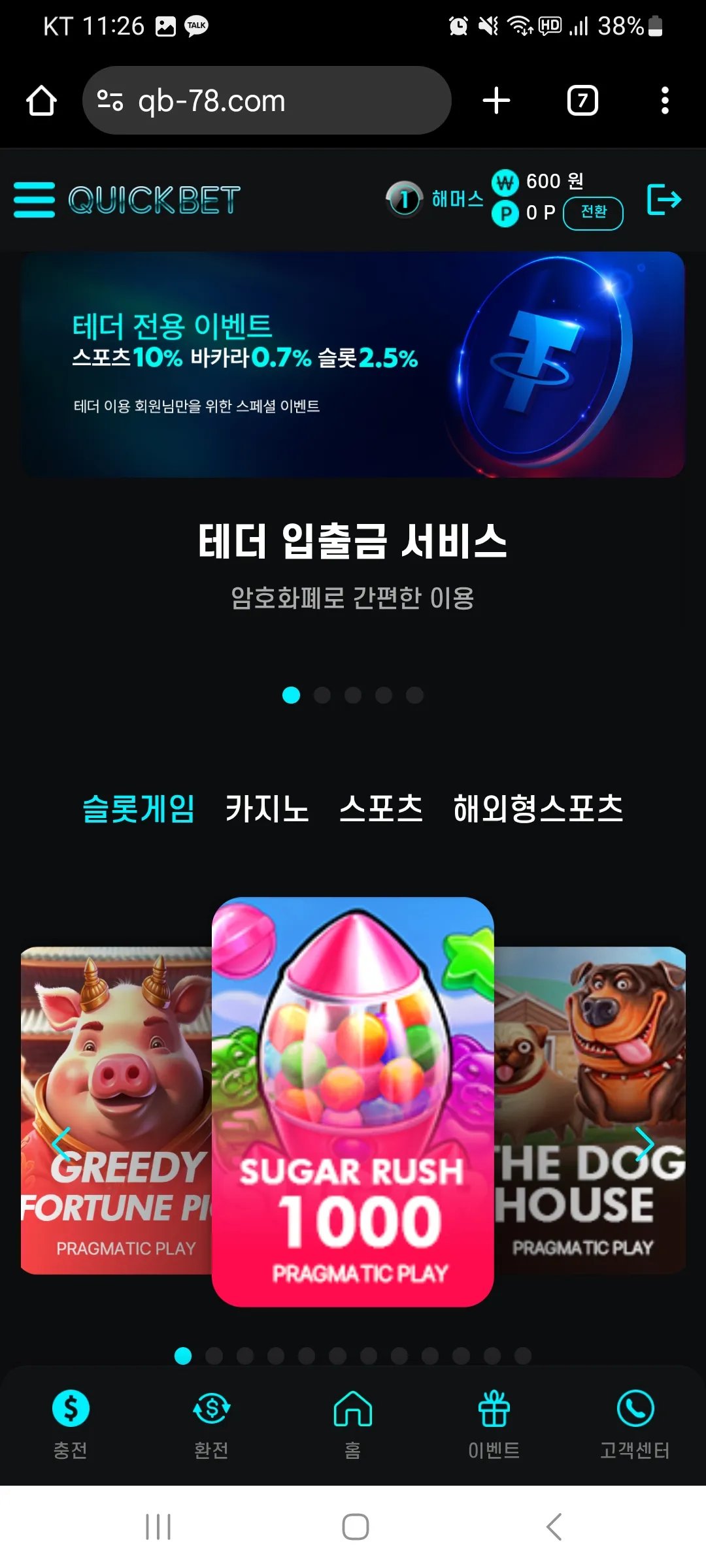Open the Sugar Rush 1000 game card
The width and height of the screenshot is (706, 1568).
coord(353,1102)
